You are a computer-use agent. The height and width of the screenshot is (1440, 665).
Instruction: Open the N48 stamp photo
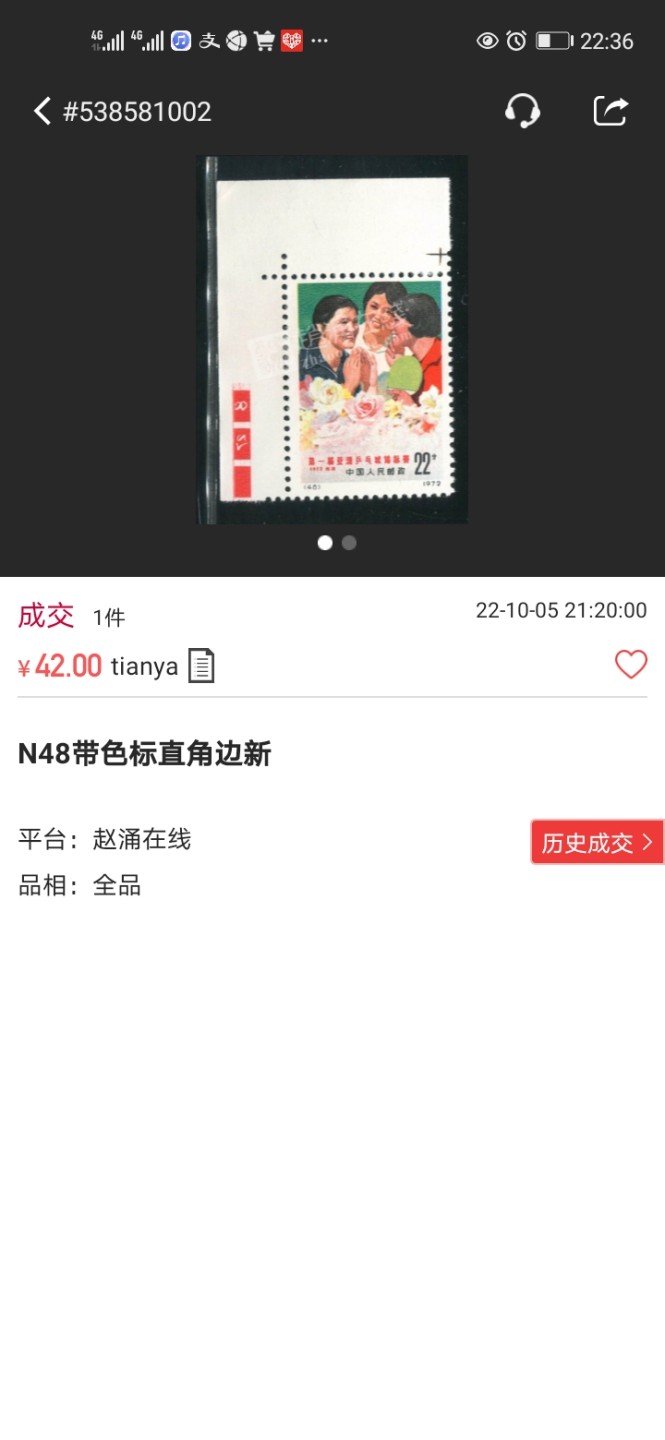click(x=332, y=340)
